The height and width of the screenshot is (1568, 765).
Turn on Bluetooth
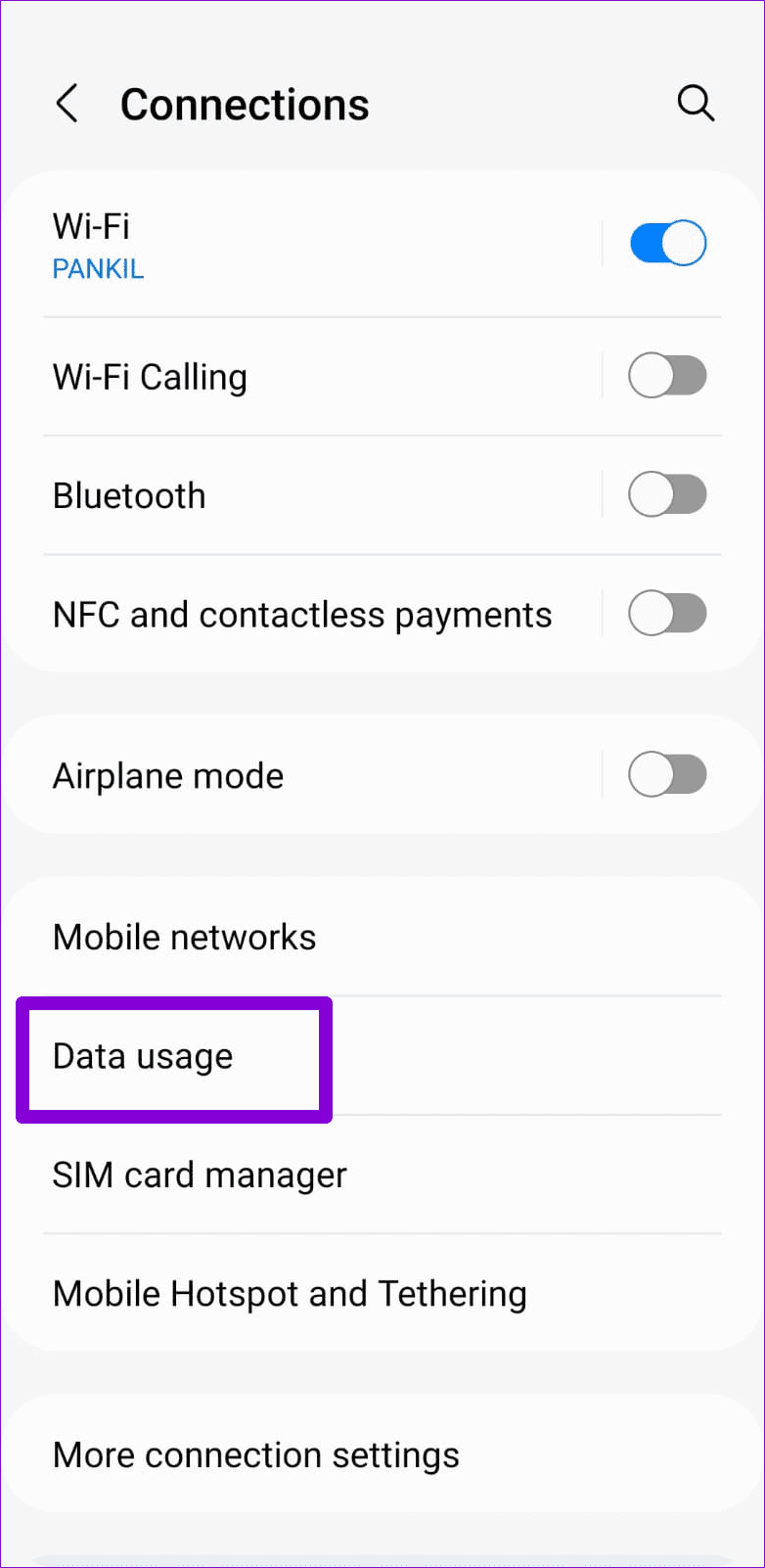pos(667,495)
